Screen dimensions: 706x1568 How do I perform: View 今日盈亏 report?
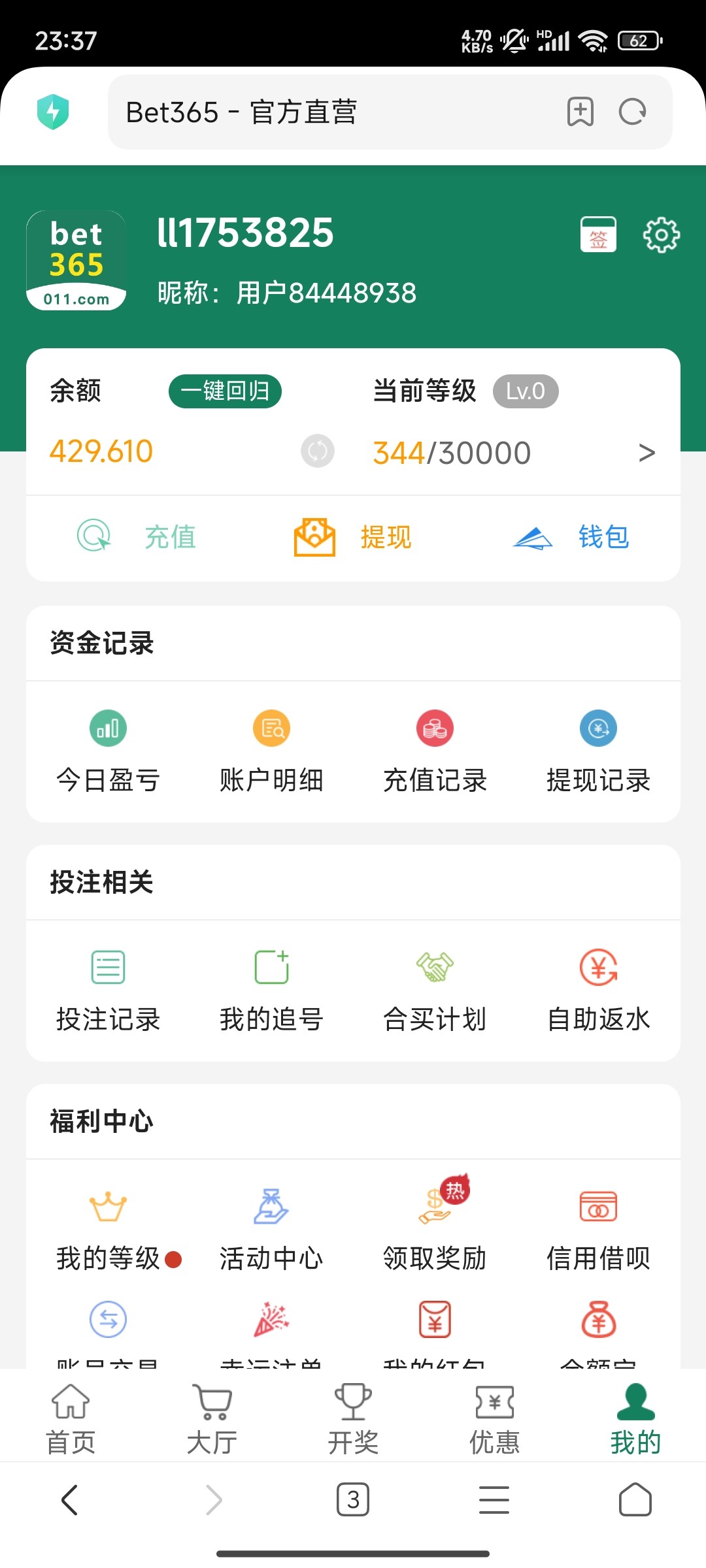108,751
